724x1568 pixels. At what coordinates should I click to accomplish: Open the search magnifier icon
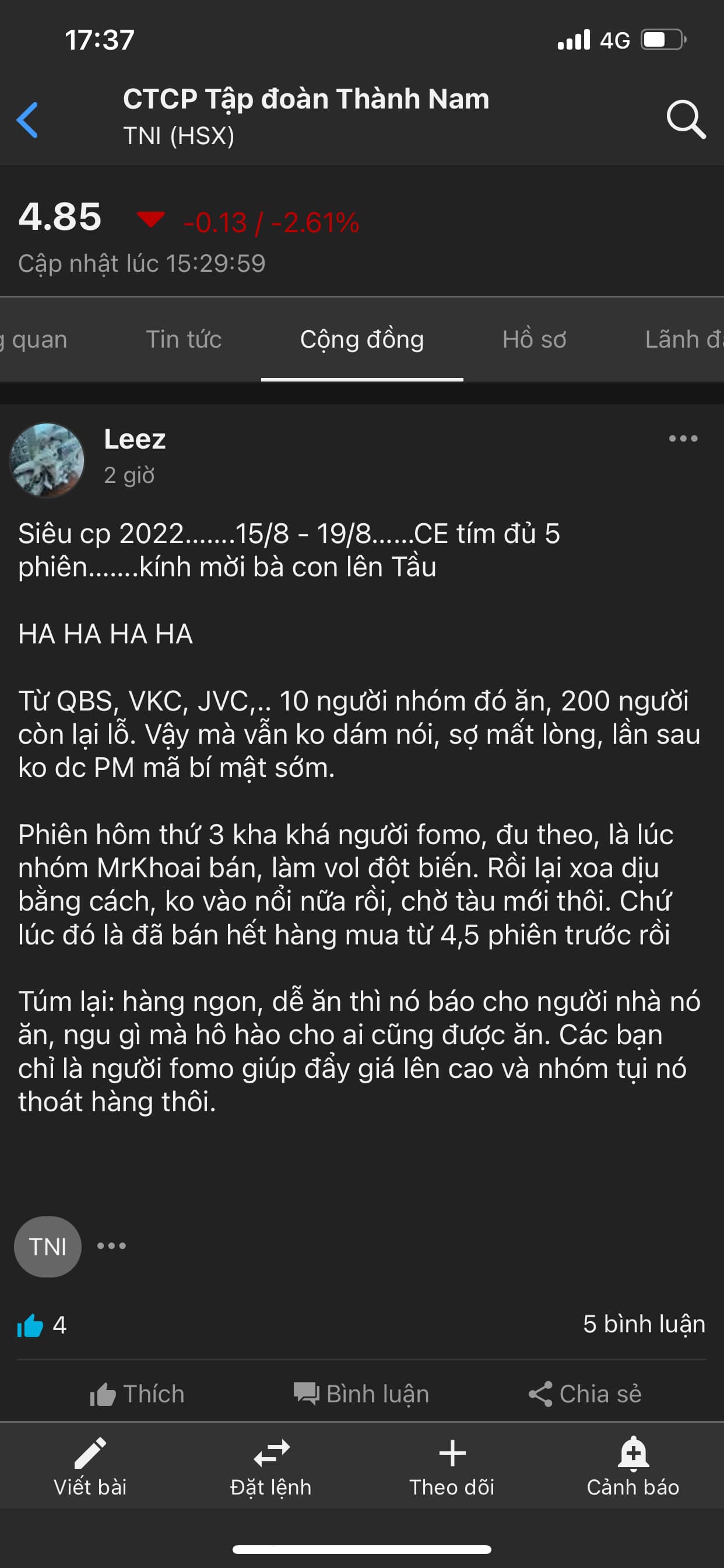coord(685,120)
